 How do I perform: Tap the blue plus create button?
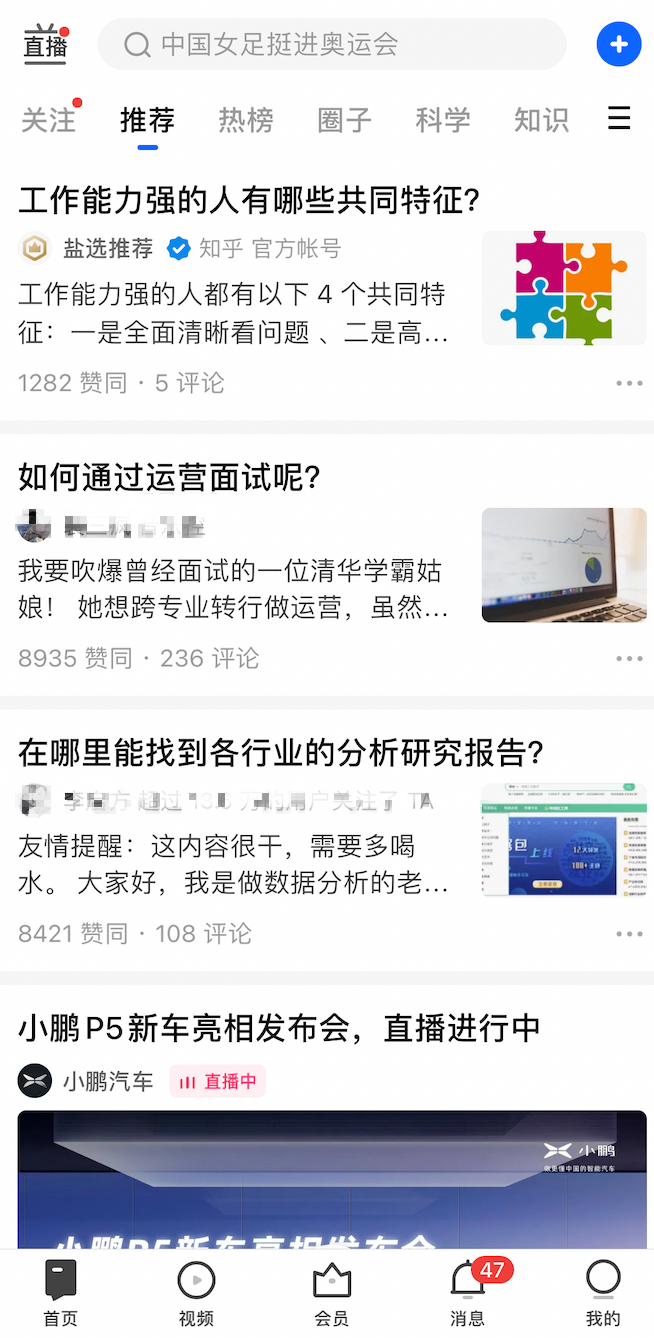[619, 44]
